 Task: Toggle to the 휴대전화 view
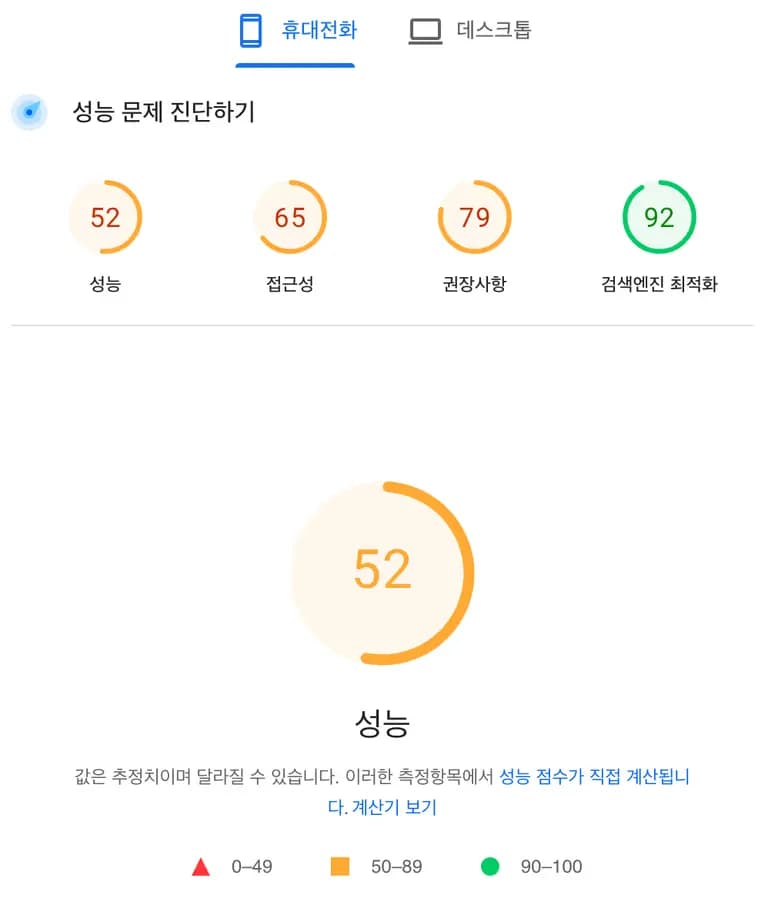coord(295,29)
